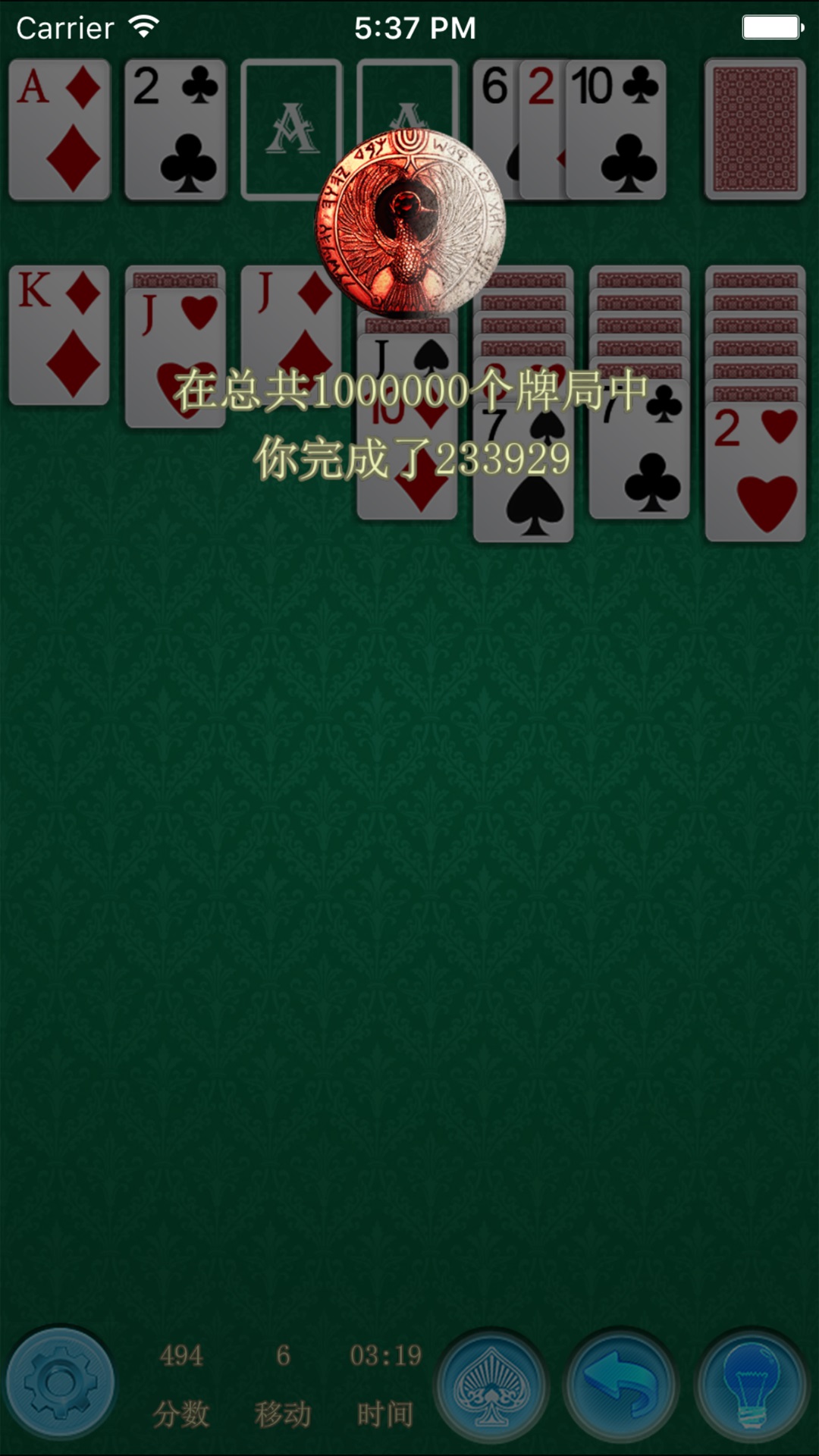Select the king of diamonds card
Image resolution: width=819 pixels, height=1456 pixels.
coord(60,334)
